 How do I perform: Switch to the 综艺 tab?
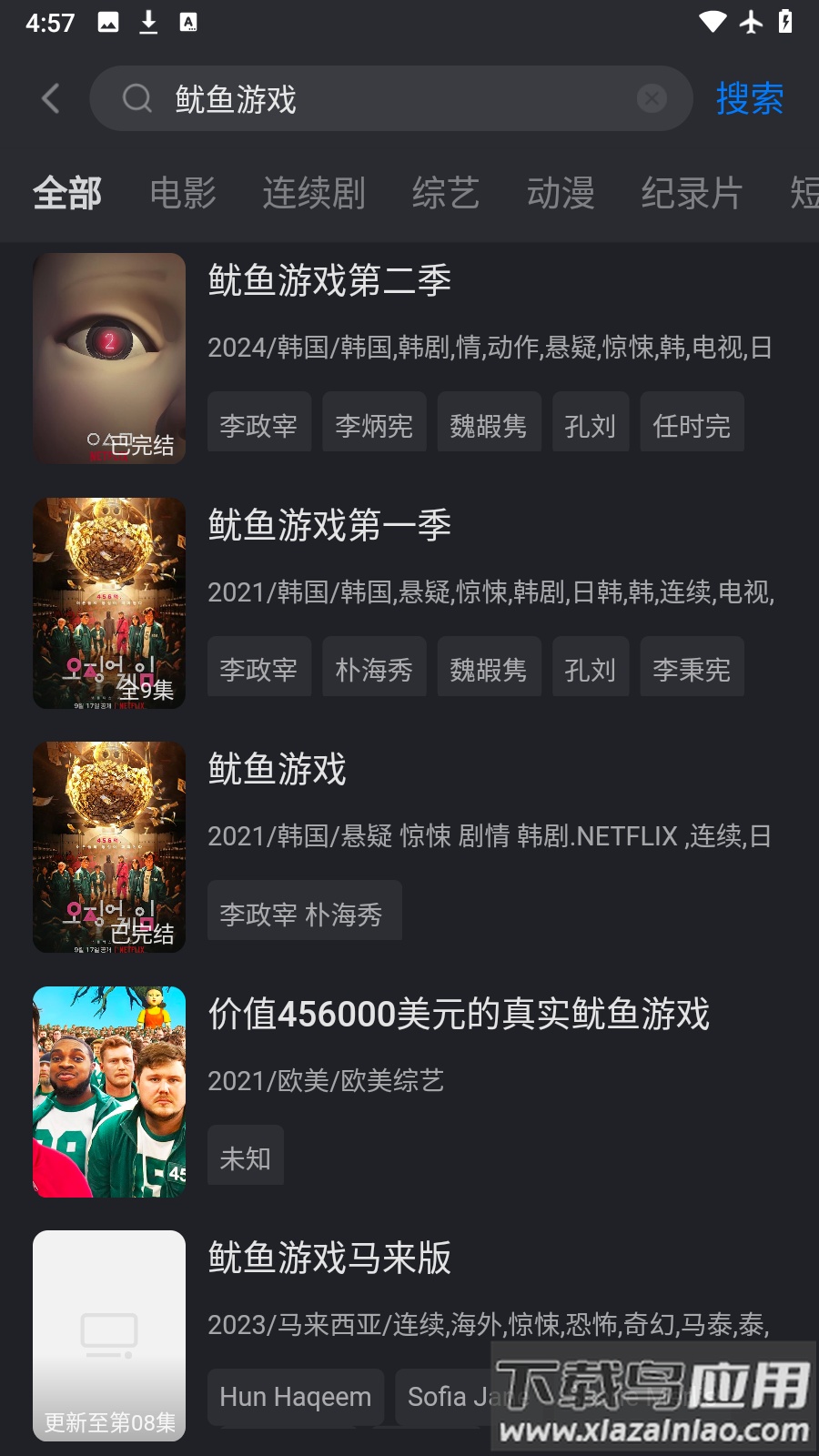445,193
